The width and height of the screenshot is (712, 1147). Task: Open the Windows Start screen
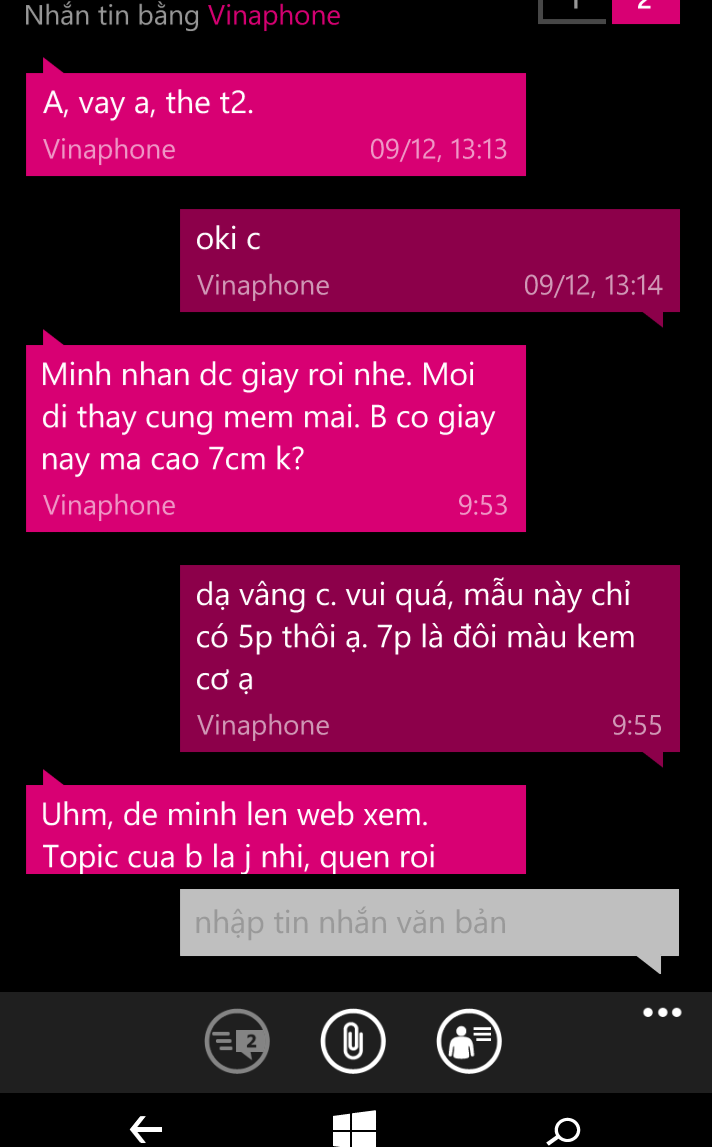click(354, 1130)
